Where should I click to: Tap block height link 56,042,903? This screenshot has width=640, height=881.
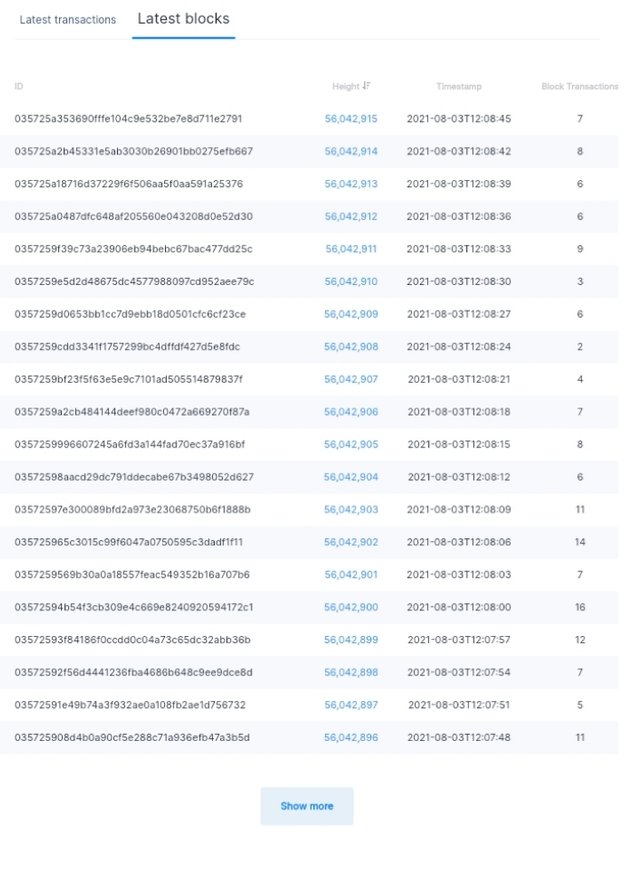click(x=351, y=510)
